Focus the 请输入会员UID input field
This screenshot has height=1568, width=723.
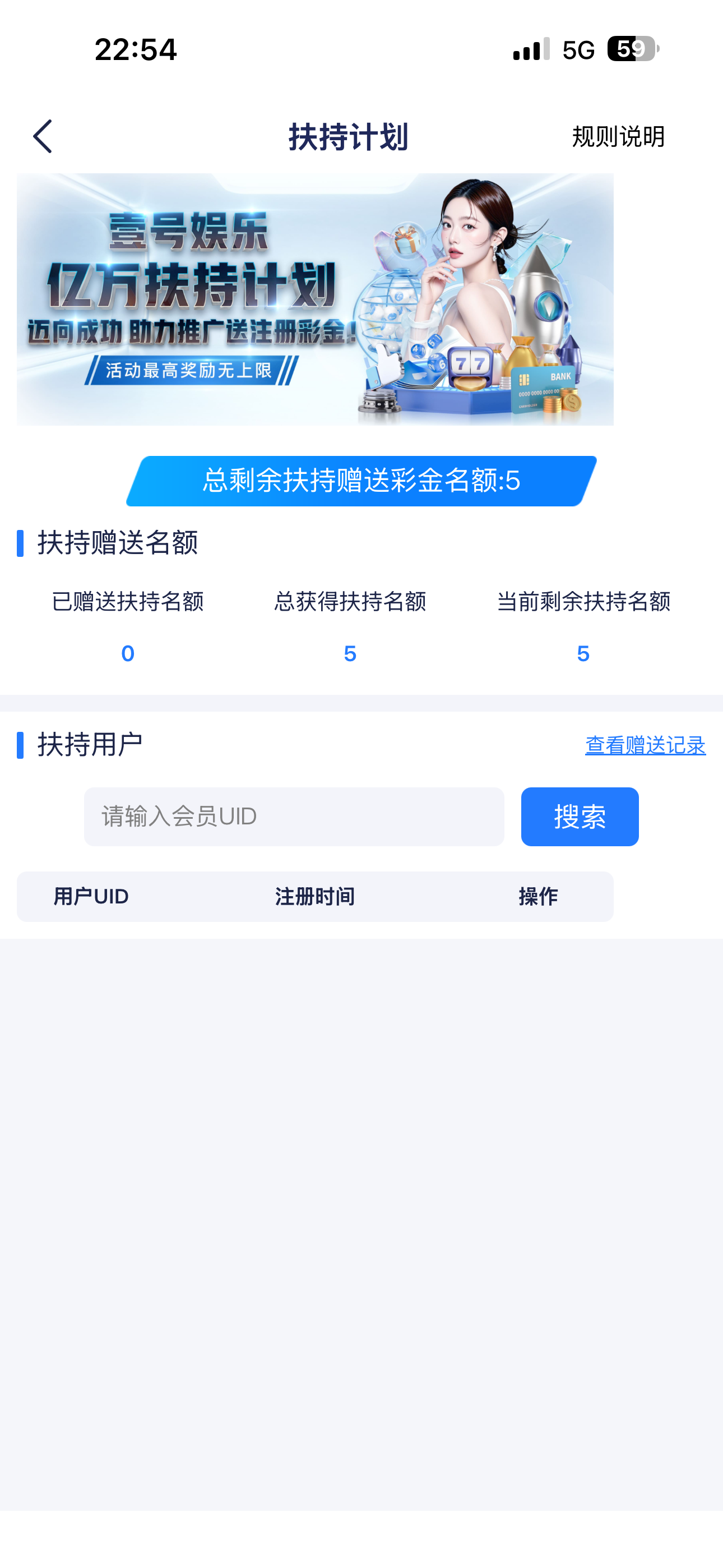294,817
